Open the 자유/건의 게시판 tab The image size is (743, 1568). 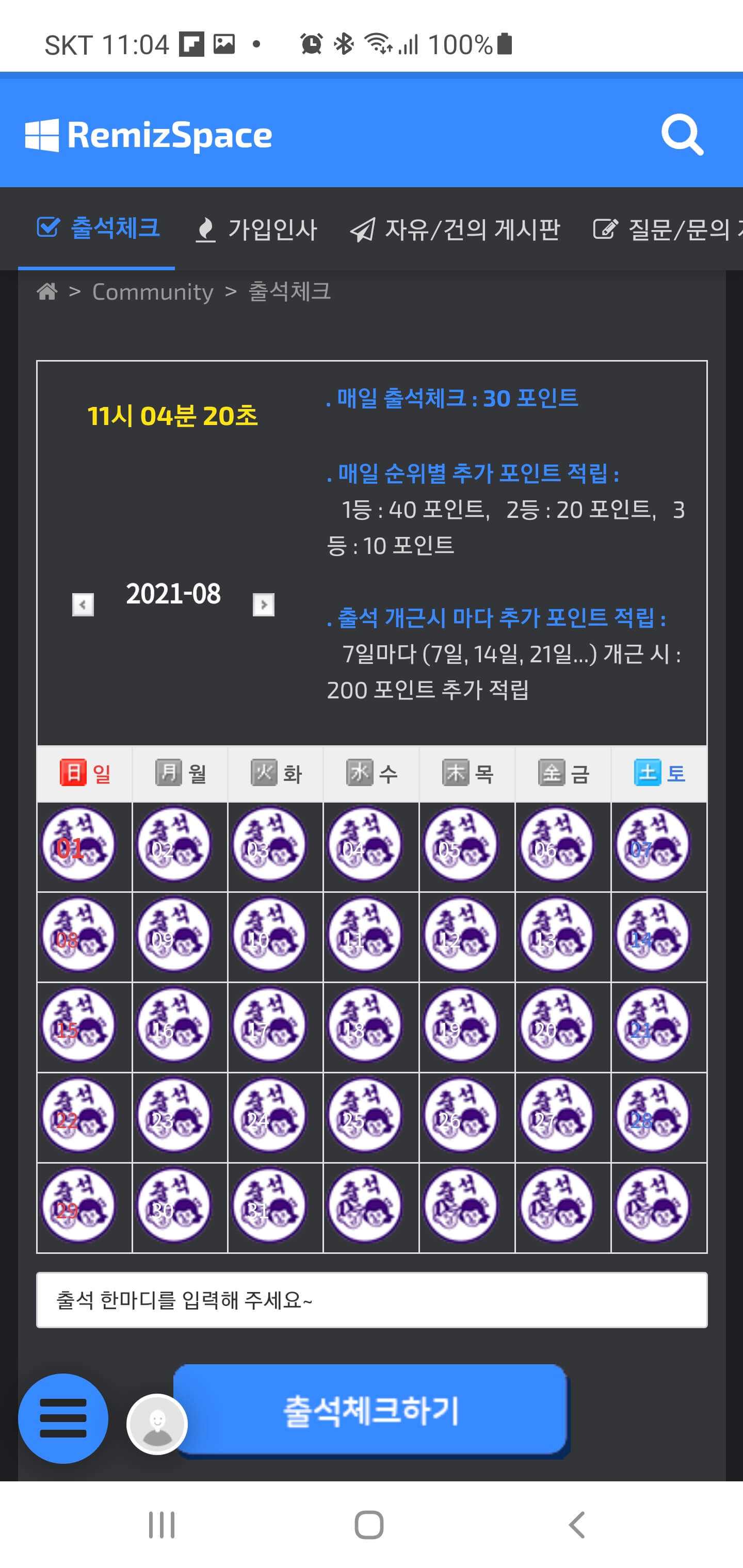click(x=455, y=230)
